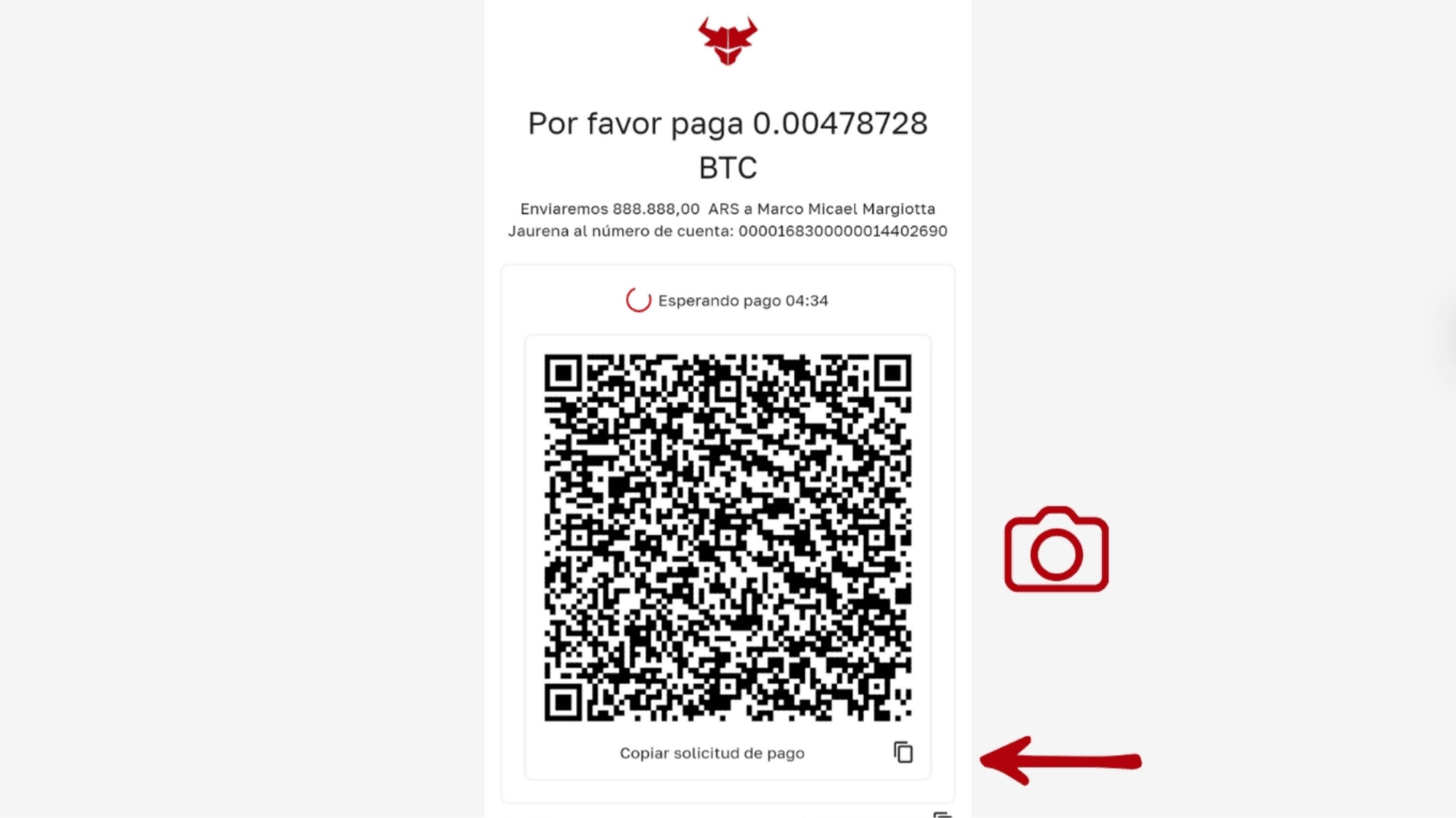Copy the payment request
This screenshot has width=1456, height=818.
902,753
